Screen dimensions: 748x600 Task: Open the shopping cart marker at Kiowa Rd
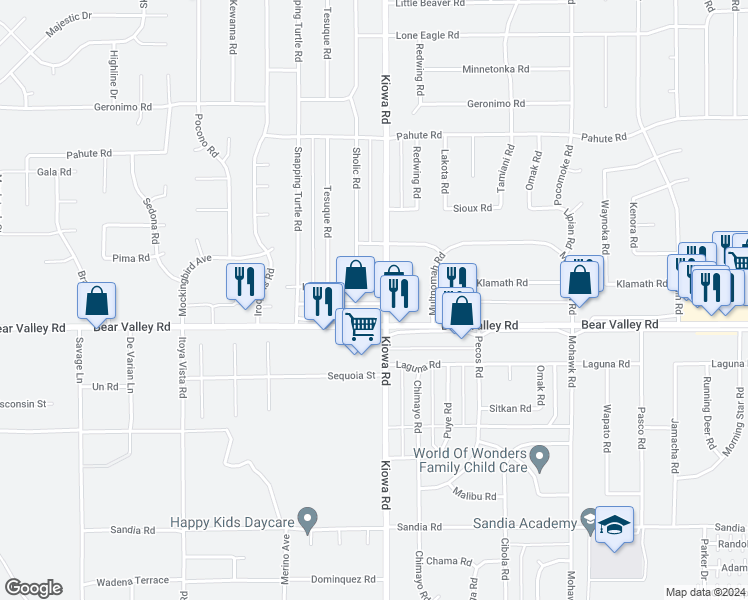(362, 331)
